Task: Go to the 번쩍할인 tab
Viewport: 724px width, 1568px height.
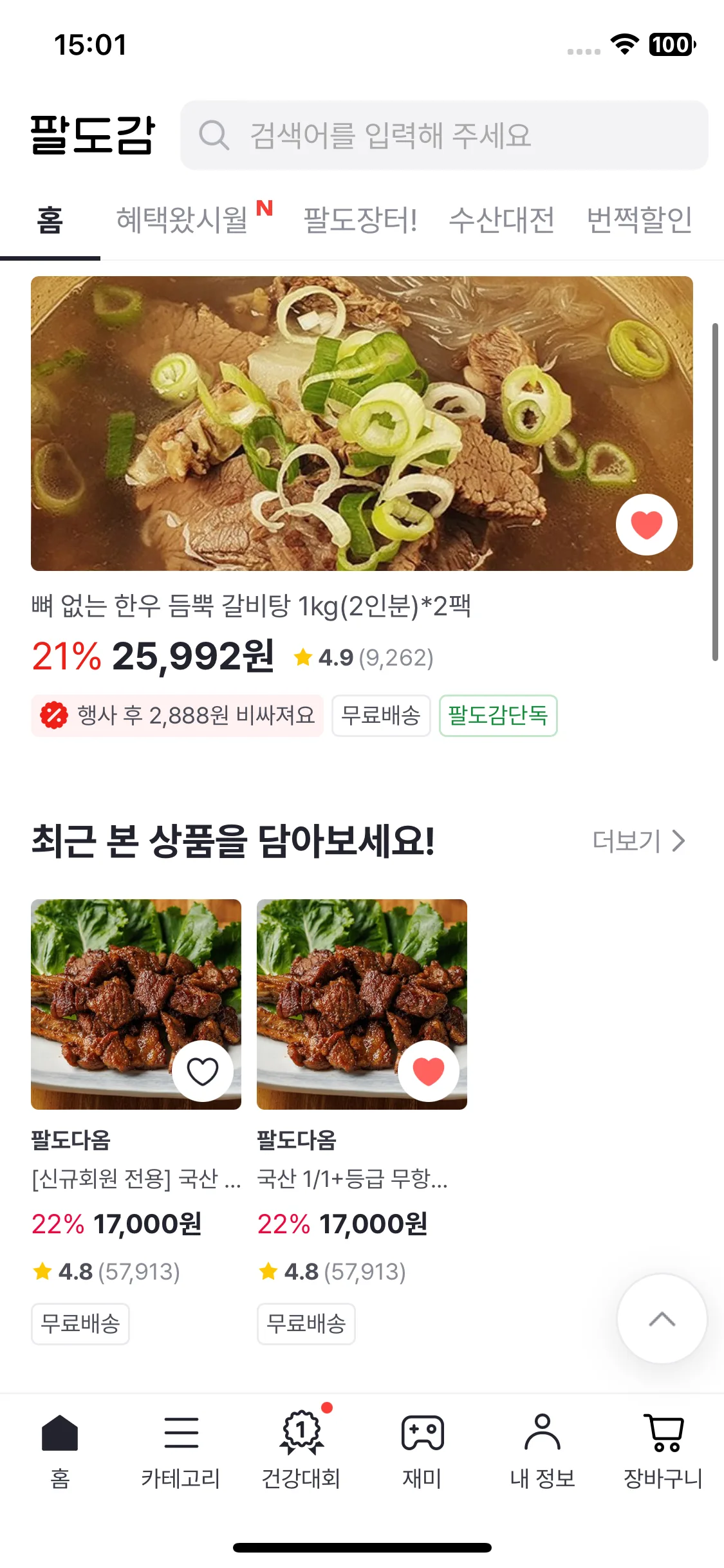Action: click(639, 220)
